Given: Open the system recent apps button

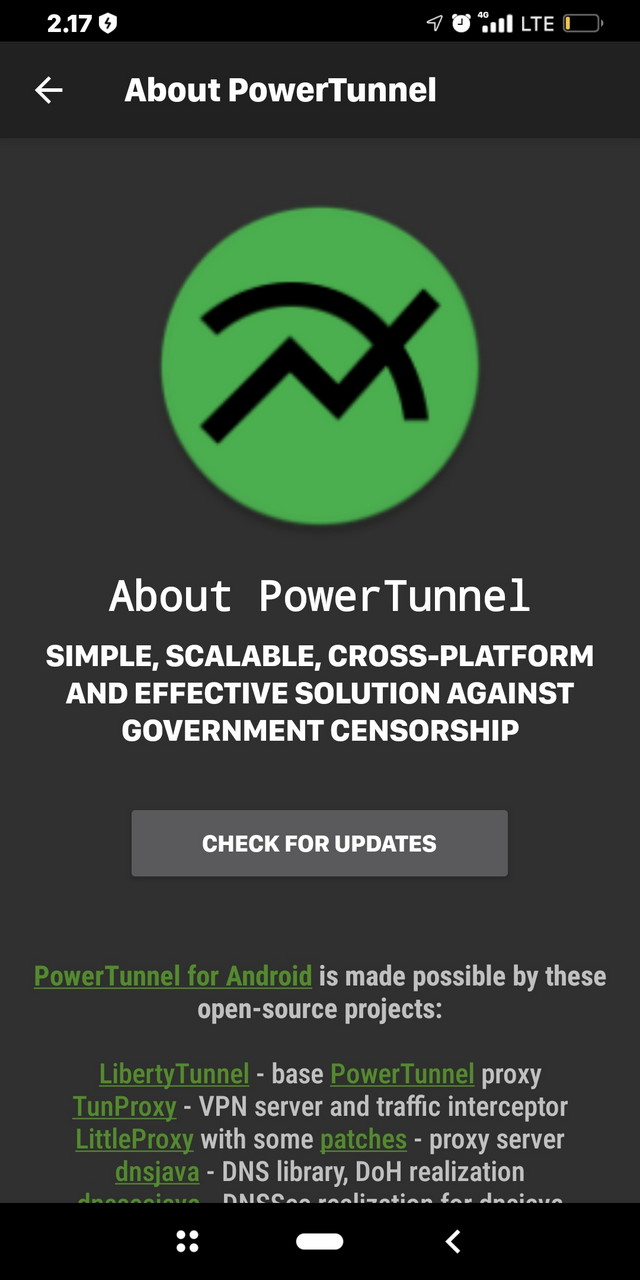Looking at the screenshot, I should point(187,1241).
